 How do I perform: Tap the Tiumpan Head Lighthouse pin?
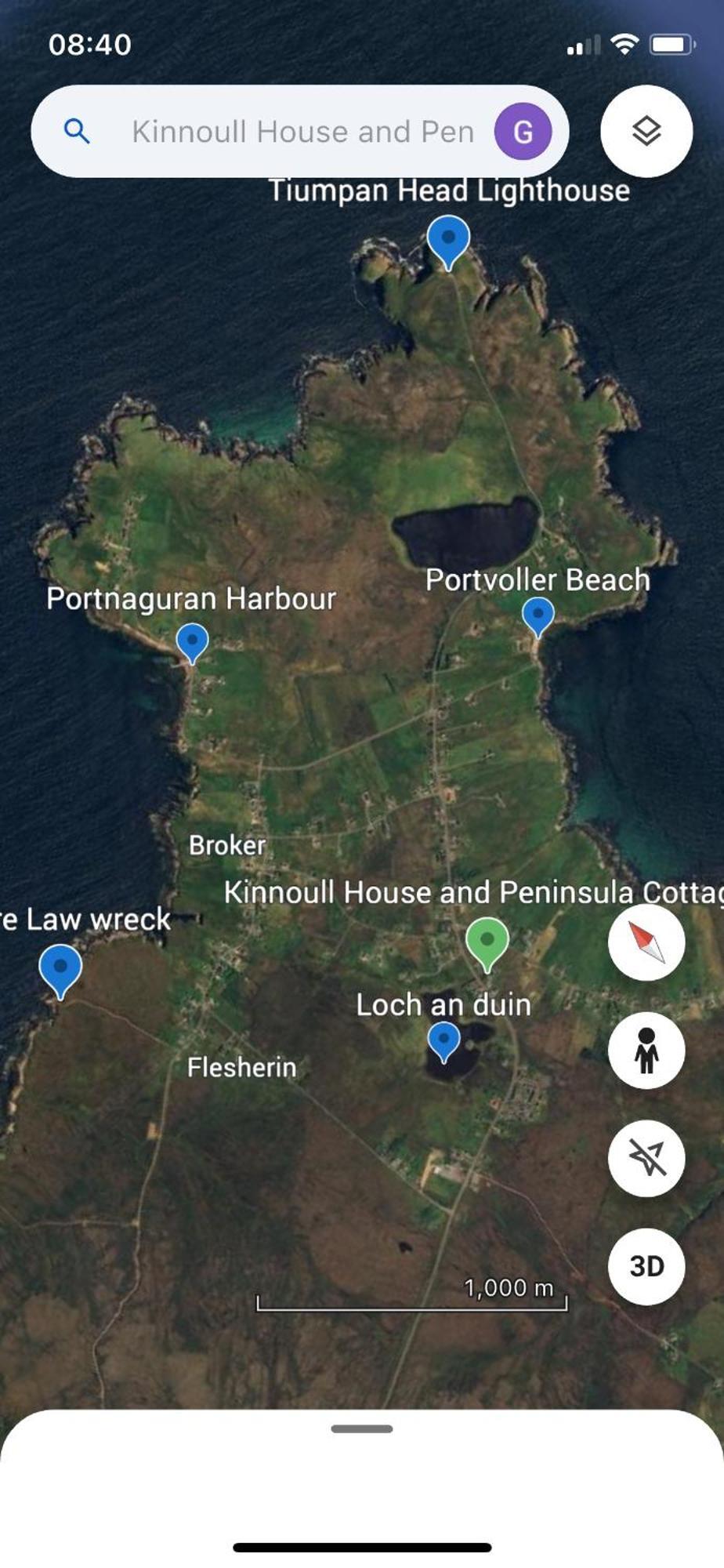click(448, 239)
